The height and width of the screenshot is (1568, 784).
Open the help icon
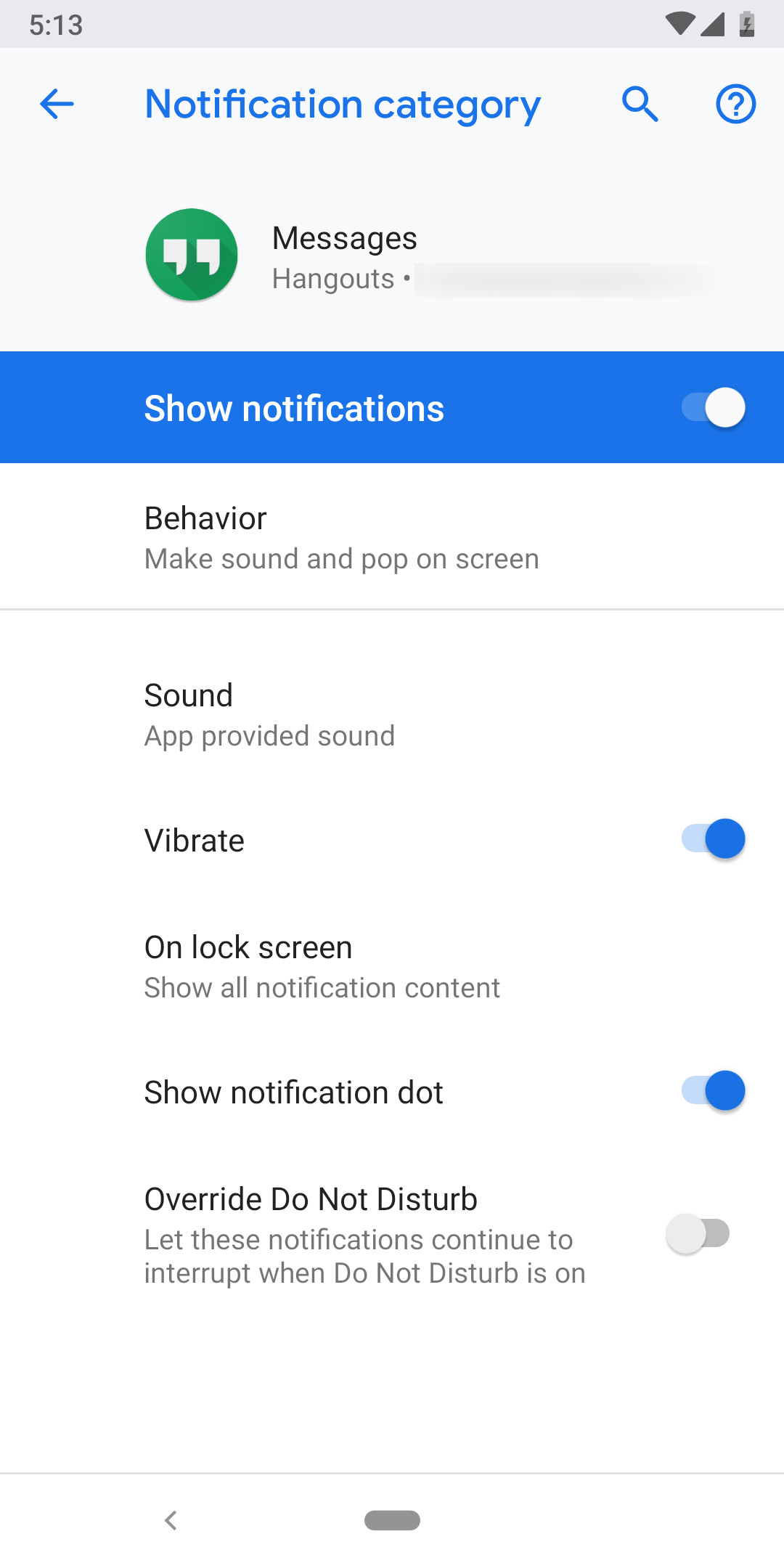click(x=735, y=104)
